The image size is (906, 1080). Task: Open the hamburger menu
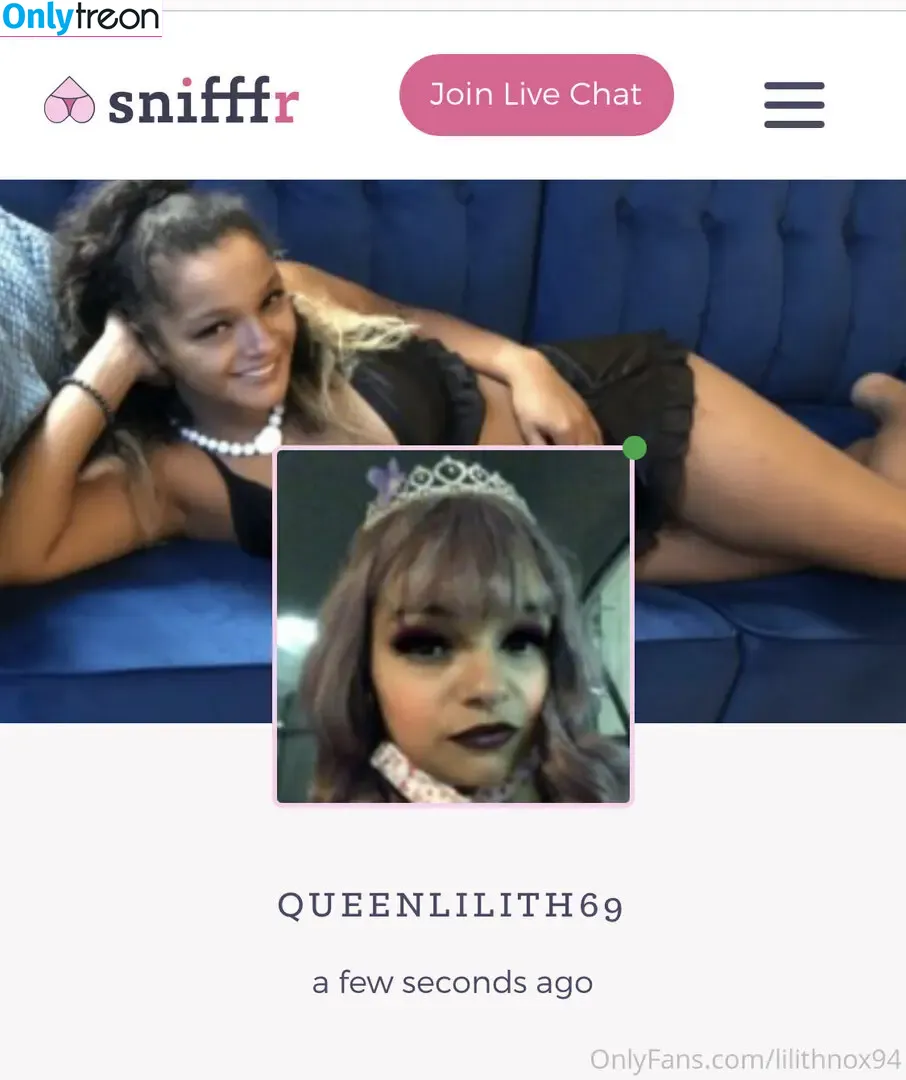click(x=794, y=104)
